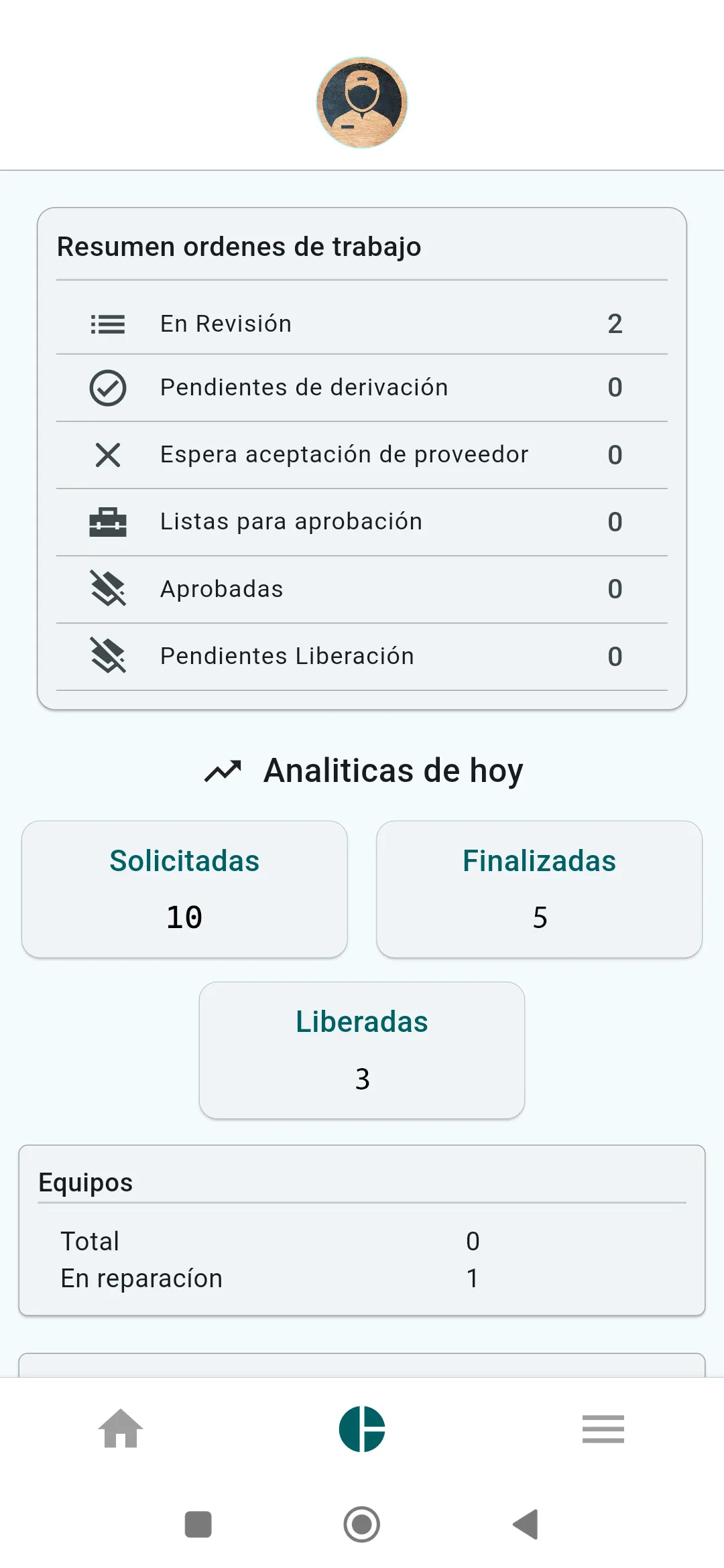Screen dimensions: 724x1568
Task: Select the pie chart icon in bottom bar
Action: (362, 1427)
